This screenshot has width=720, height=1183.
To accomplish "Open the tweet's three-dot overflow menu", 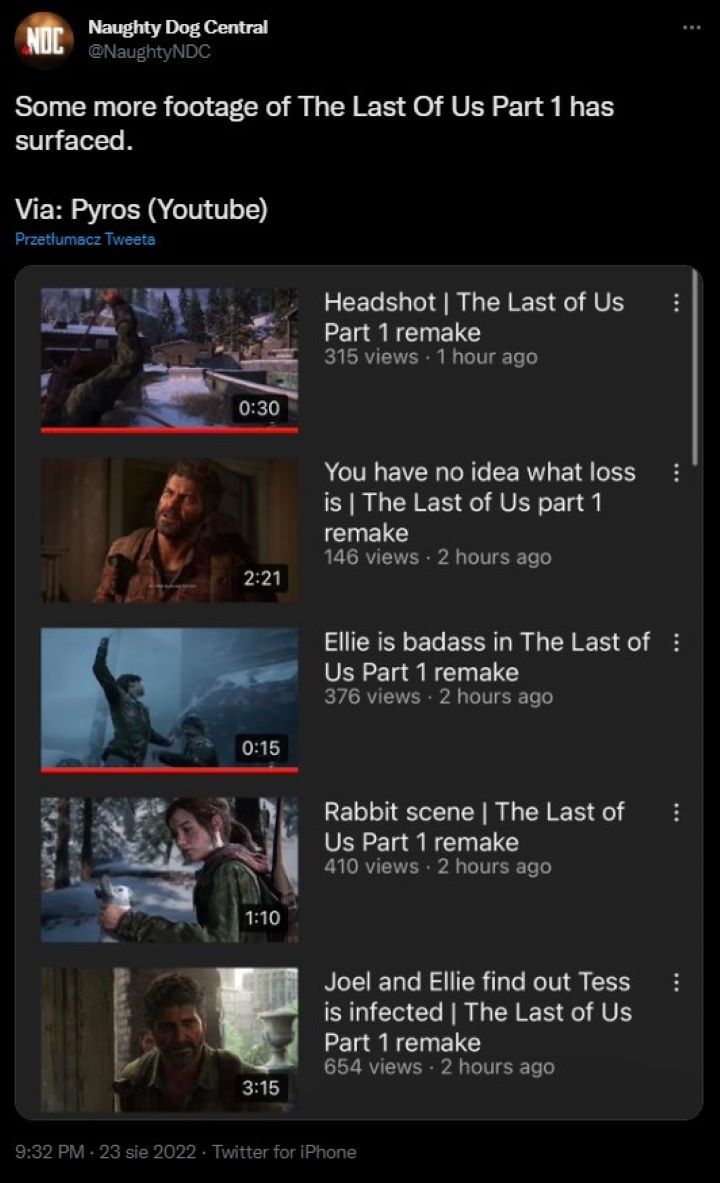I will click(x=692, y=26).
